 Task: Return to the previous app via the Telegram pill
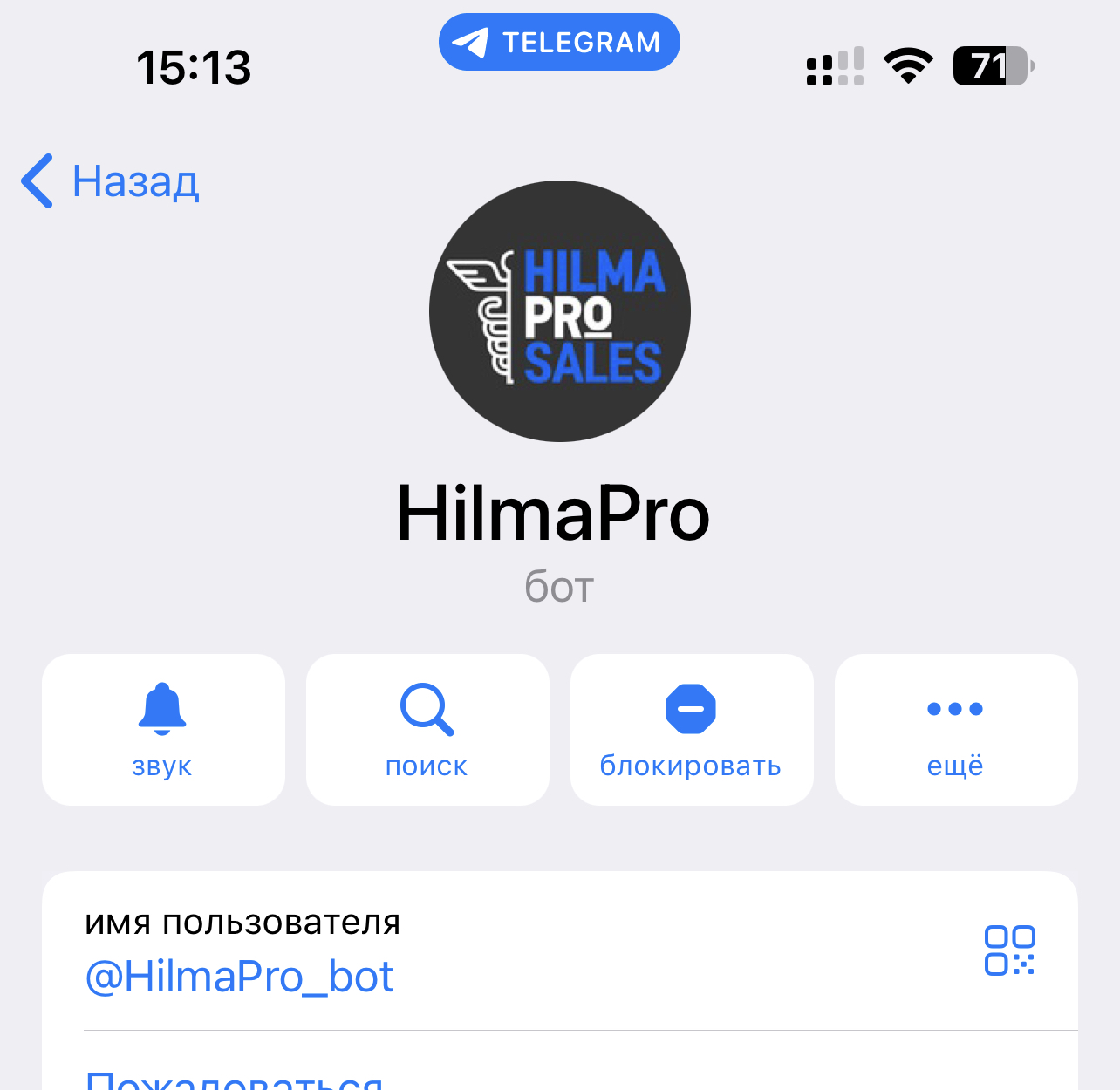point(559,42)
